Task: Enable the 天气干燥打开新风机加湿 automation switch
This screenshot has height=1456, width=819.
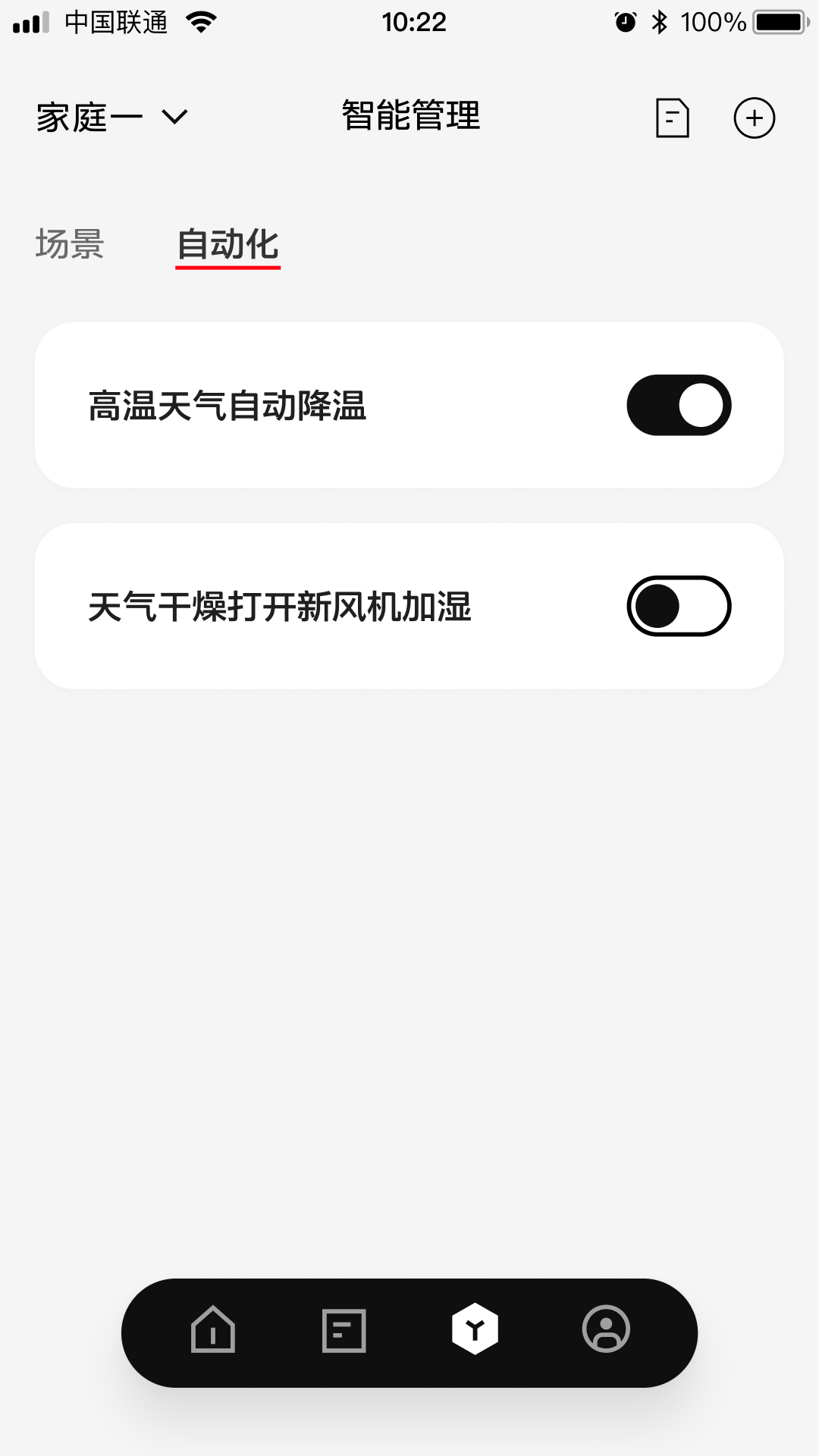Action: [x=679, y=606]
